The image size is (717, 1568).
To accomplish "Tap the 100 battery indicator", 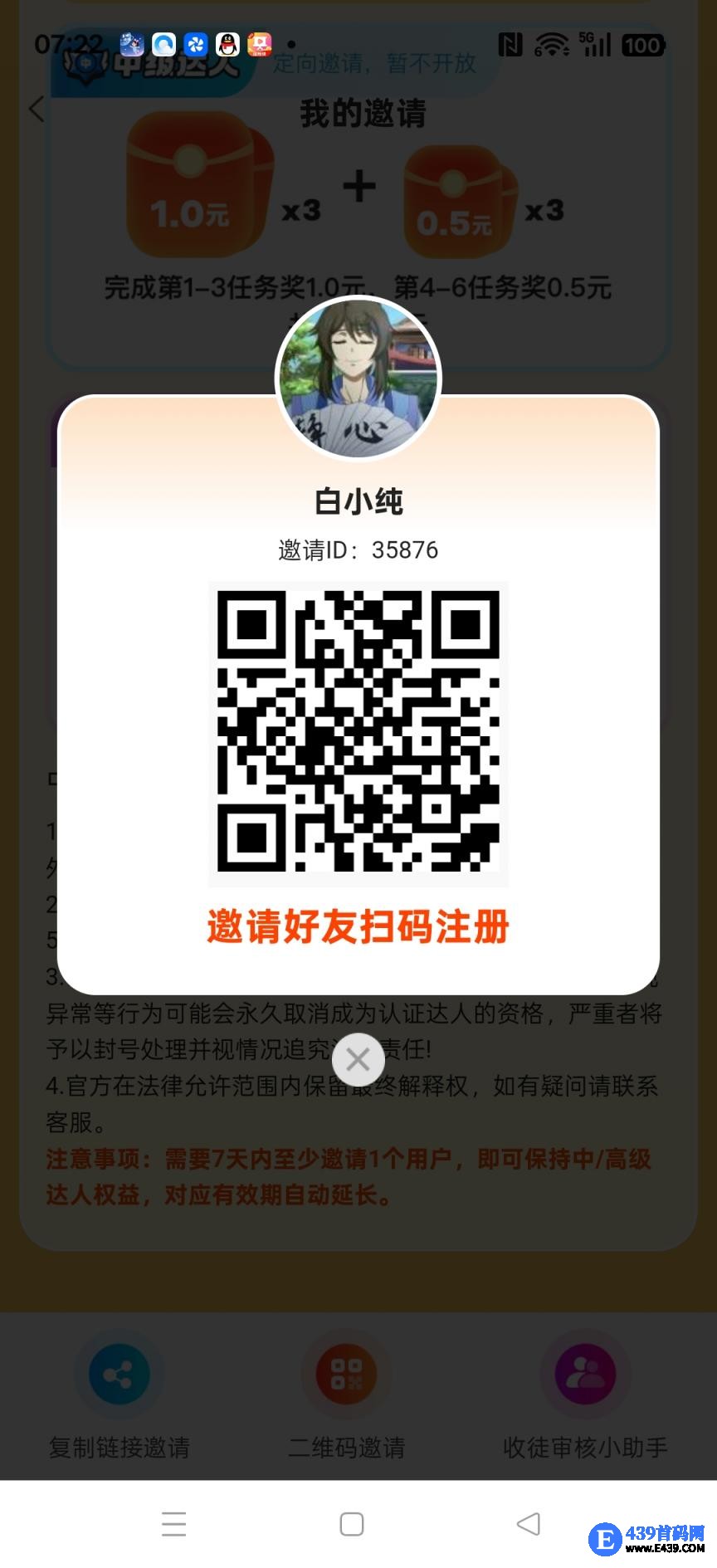I will pos(643,46).
